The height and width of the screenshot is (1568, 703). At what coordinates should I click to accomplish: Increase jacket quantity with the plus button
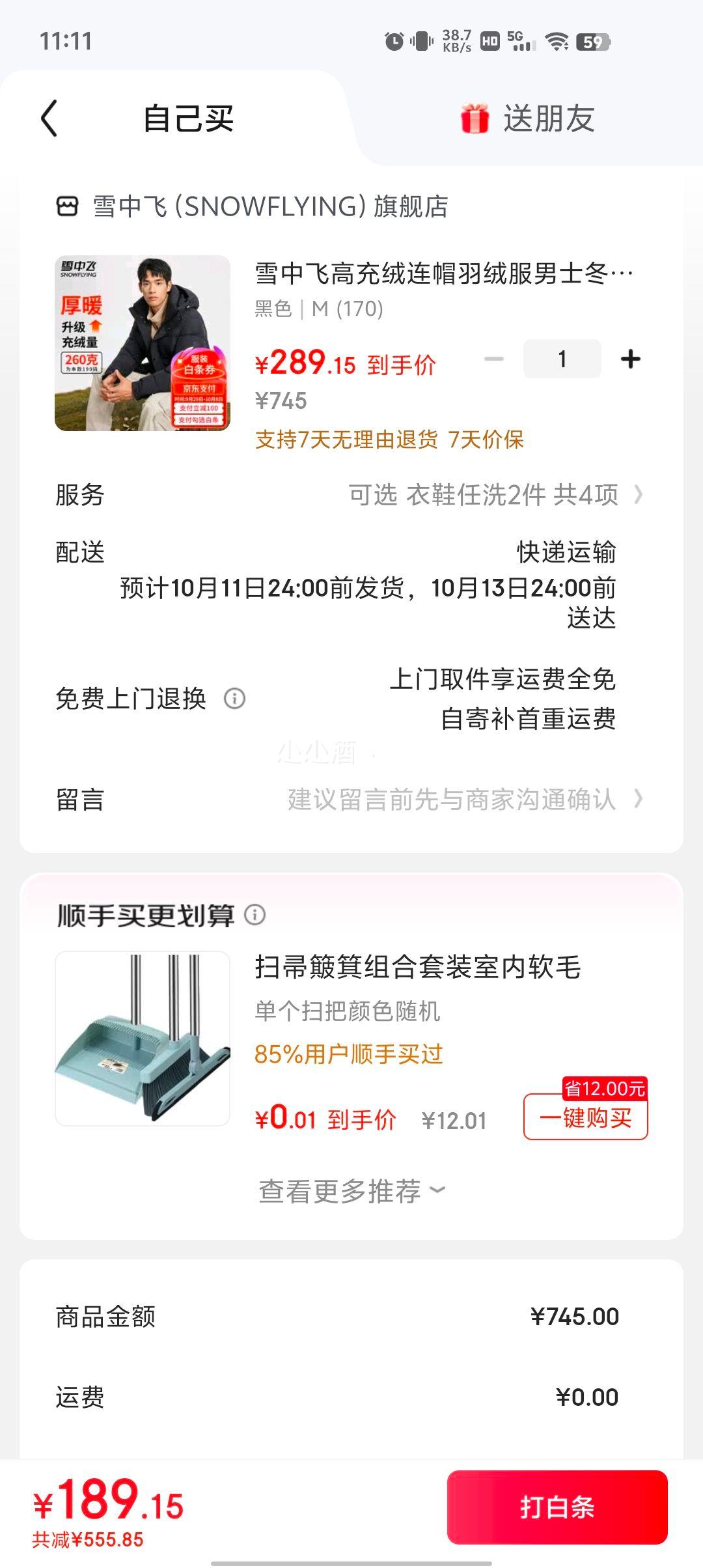630,359
